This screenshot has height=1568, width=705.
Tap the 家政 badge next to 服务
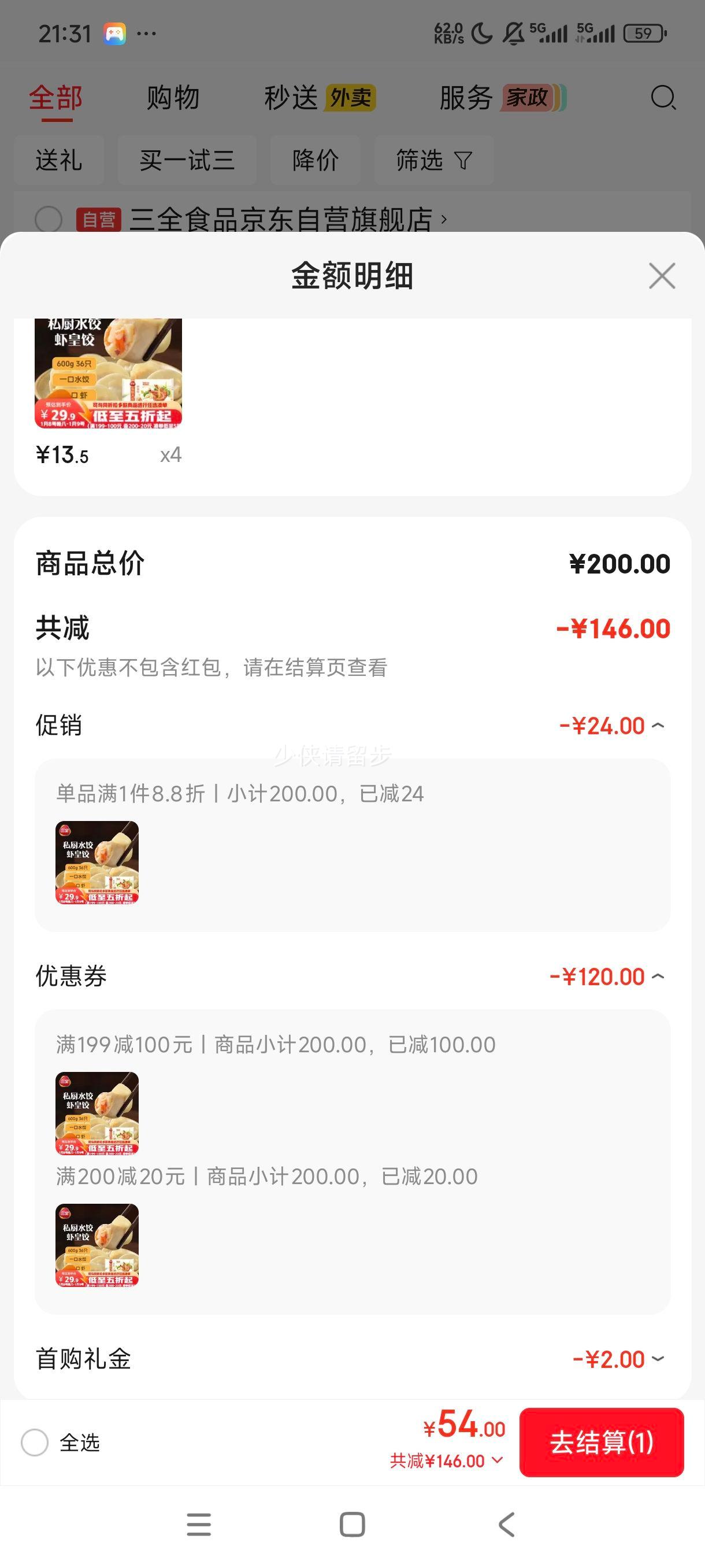pos(531,99)
